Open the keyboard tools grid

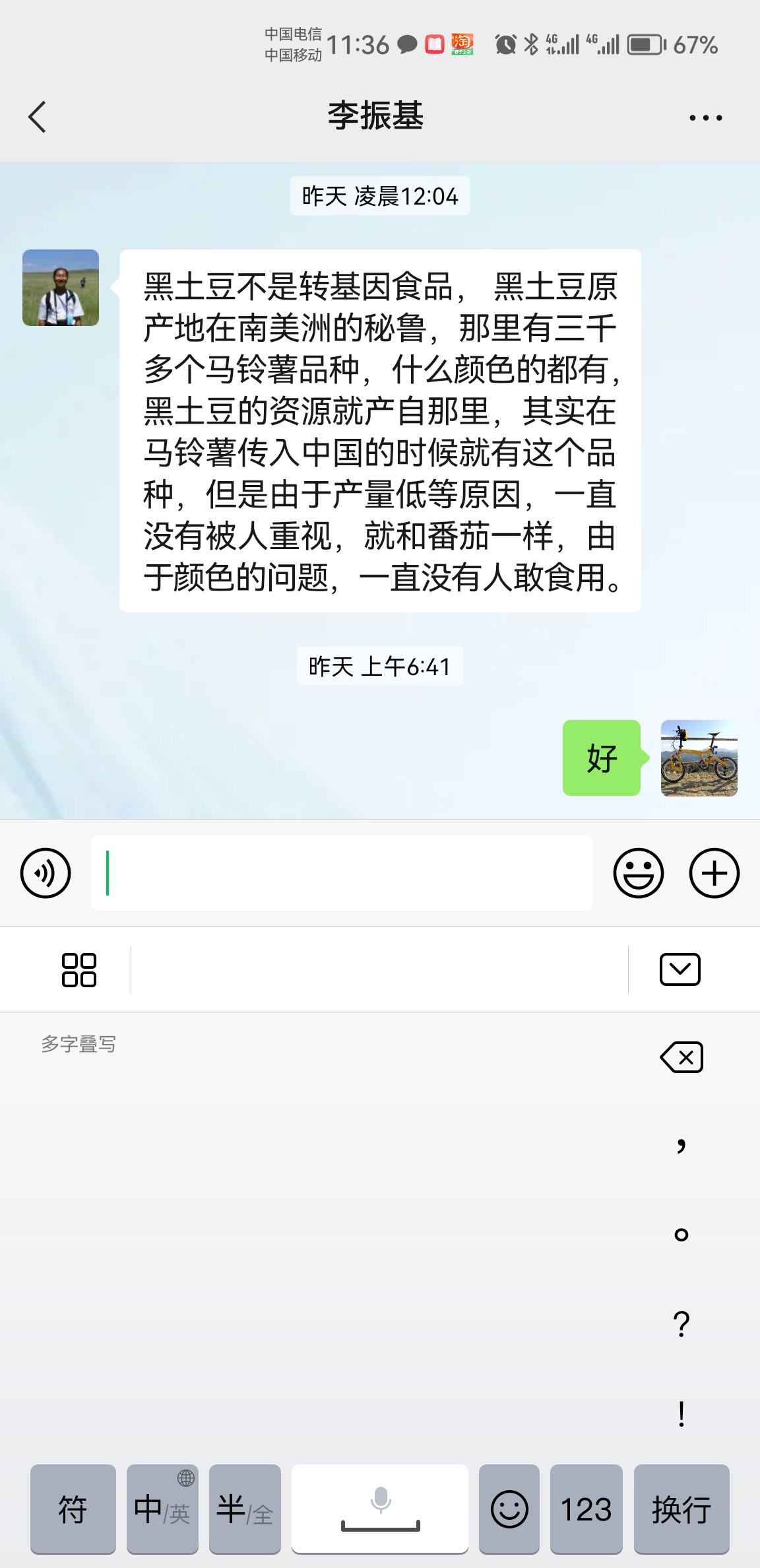click(x=79, y=969)
